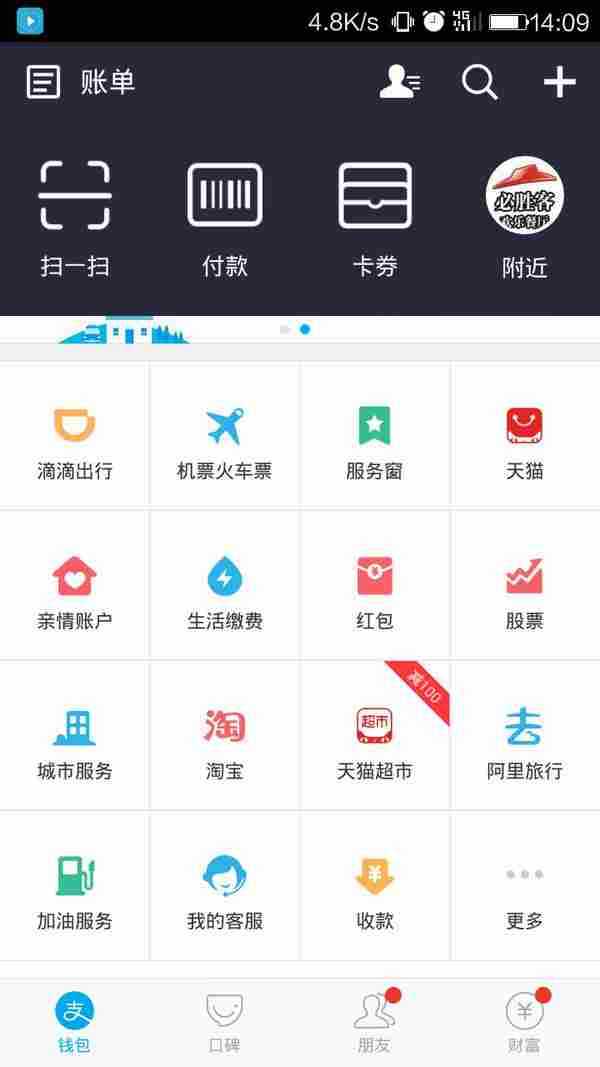Open 滴滴出行 ride service
This screenshot has width=600, height=1067.
pos(75,440)
